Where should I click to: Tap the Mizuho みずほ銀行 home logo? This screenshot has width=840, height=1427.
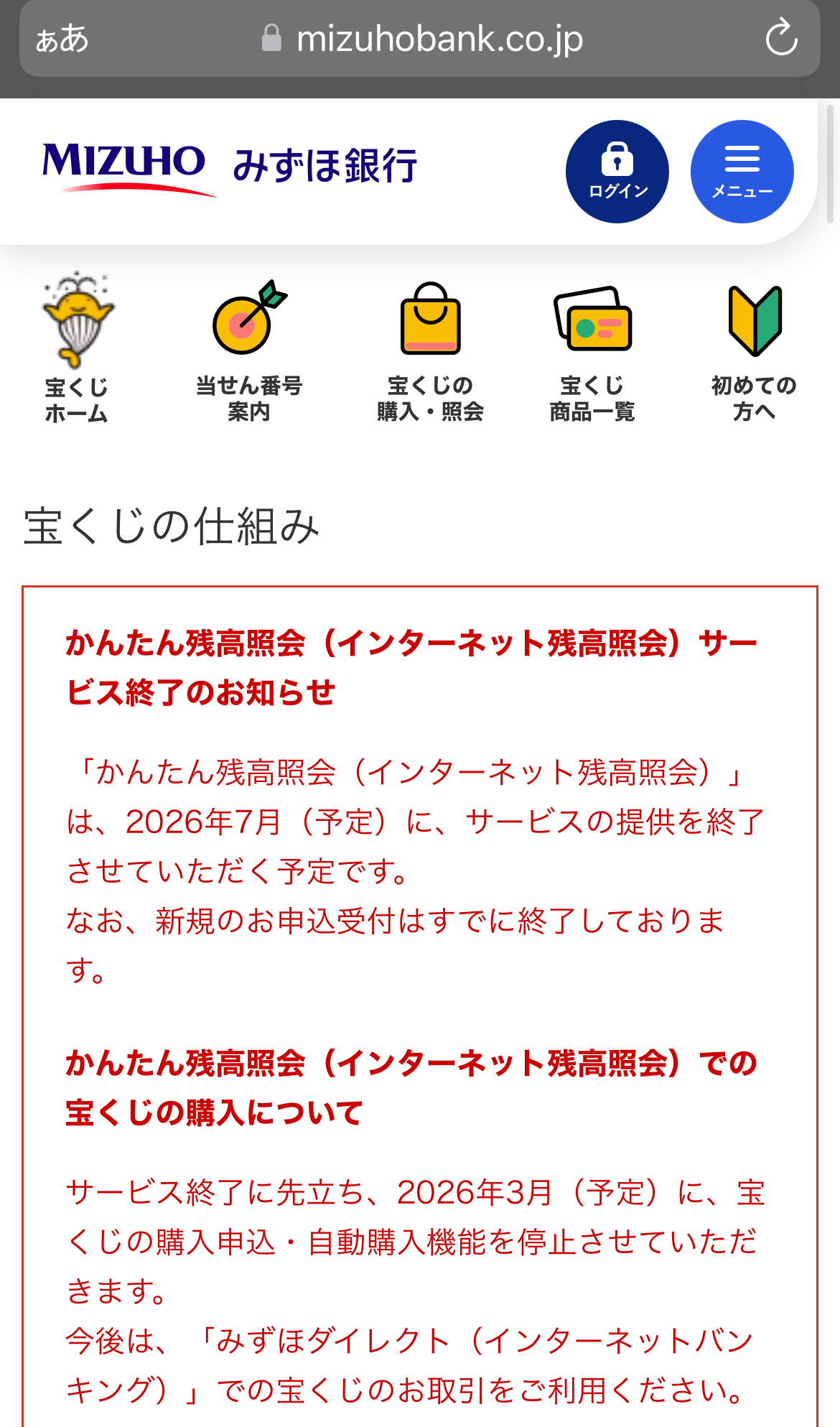point(230,167)
